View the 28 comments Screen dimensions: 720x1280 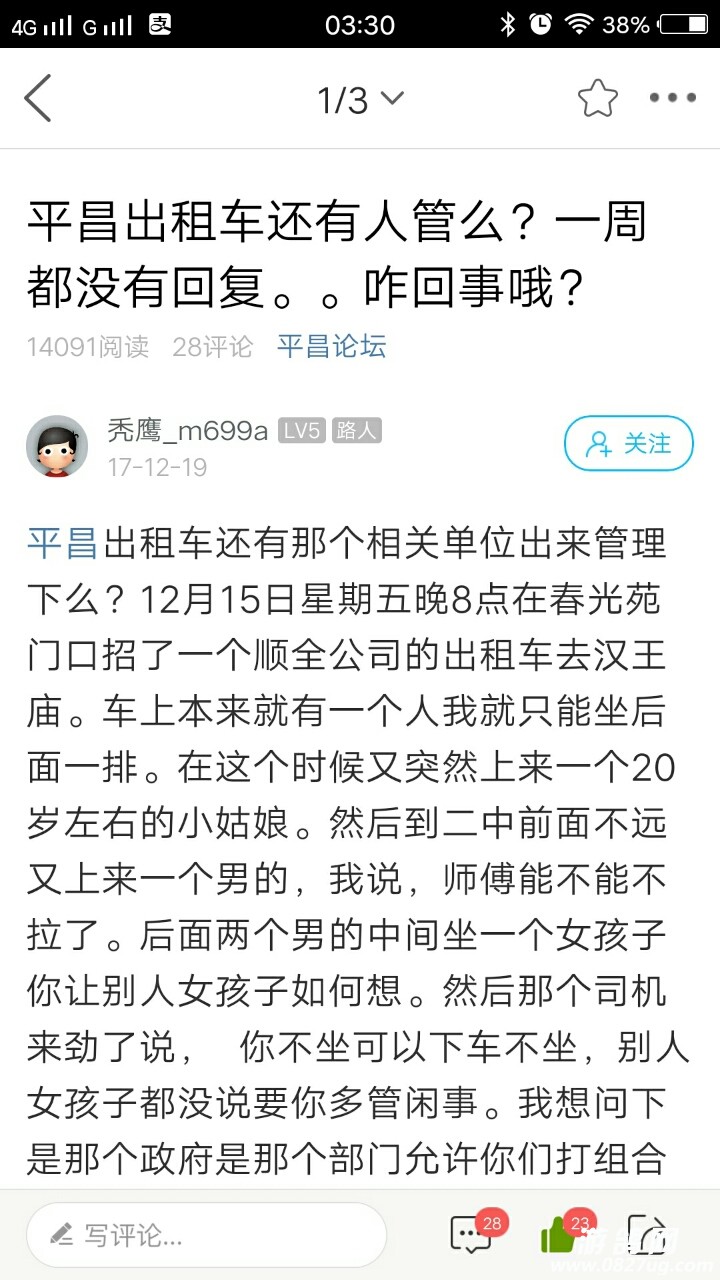(x=472, y=1235)
